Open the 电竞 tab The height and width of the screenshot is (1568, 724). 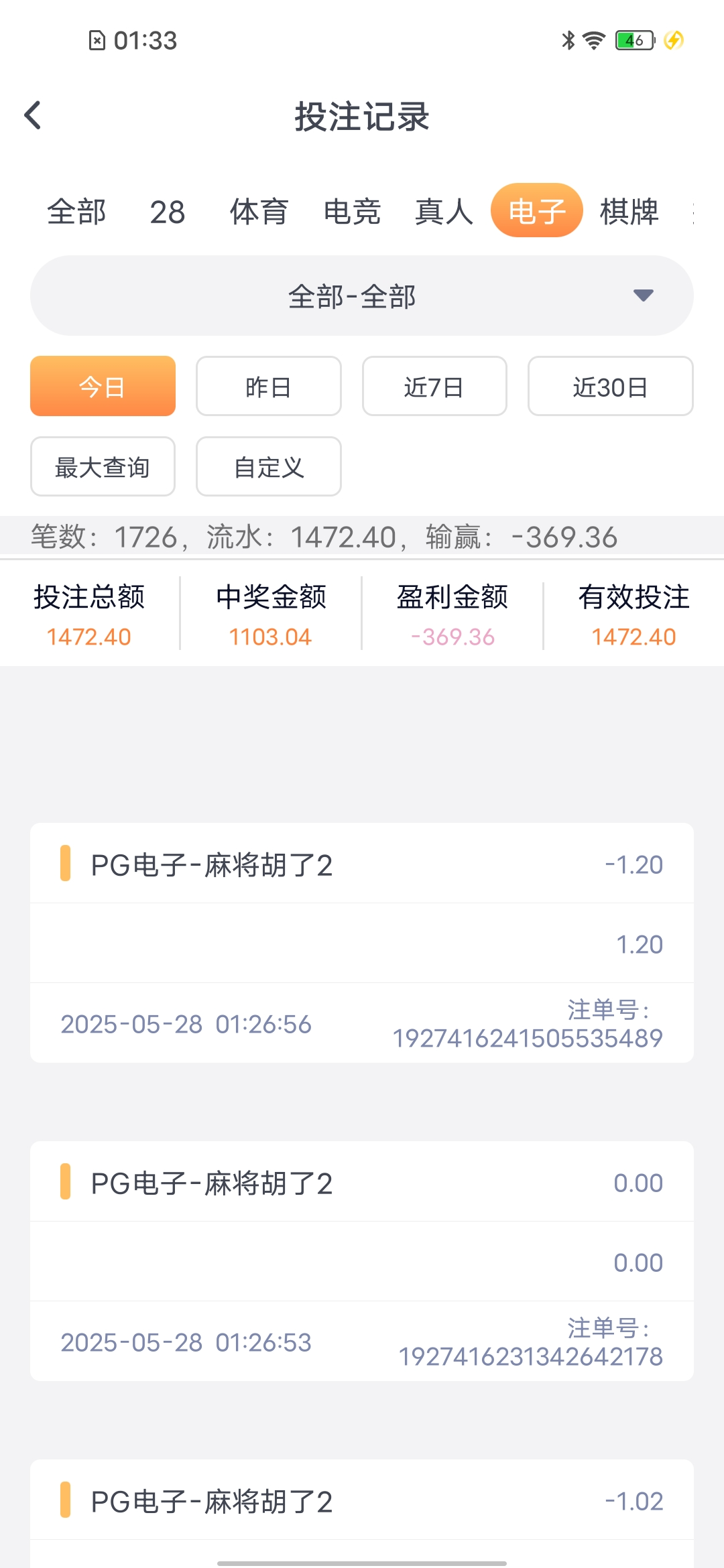coord(352,212)
